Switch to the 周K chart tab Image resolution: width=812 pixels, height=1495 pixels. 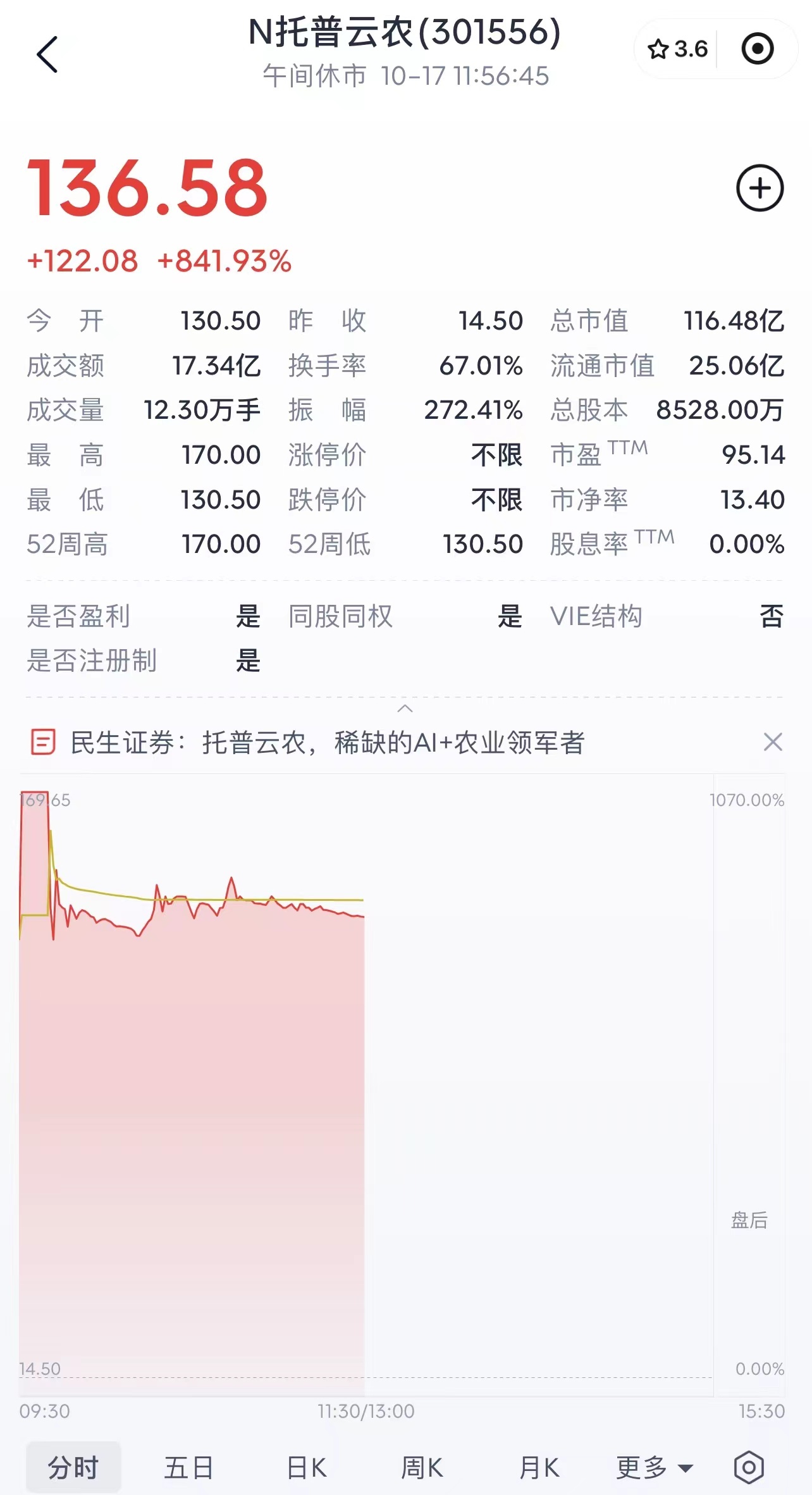[x=422, y=1467]
